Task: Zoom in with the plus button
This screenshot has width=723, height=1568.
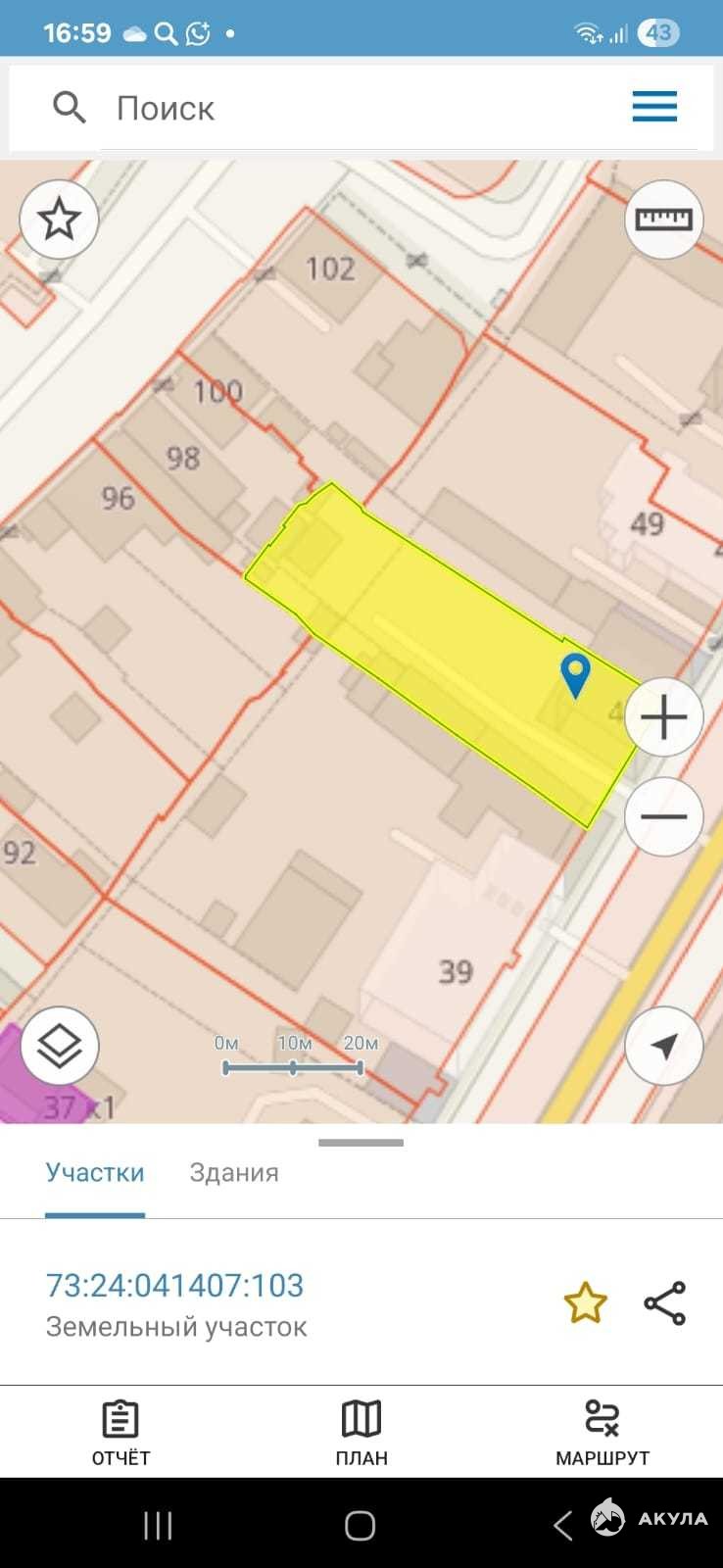Action: click(663, 717)
